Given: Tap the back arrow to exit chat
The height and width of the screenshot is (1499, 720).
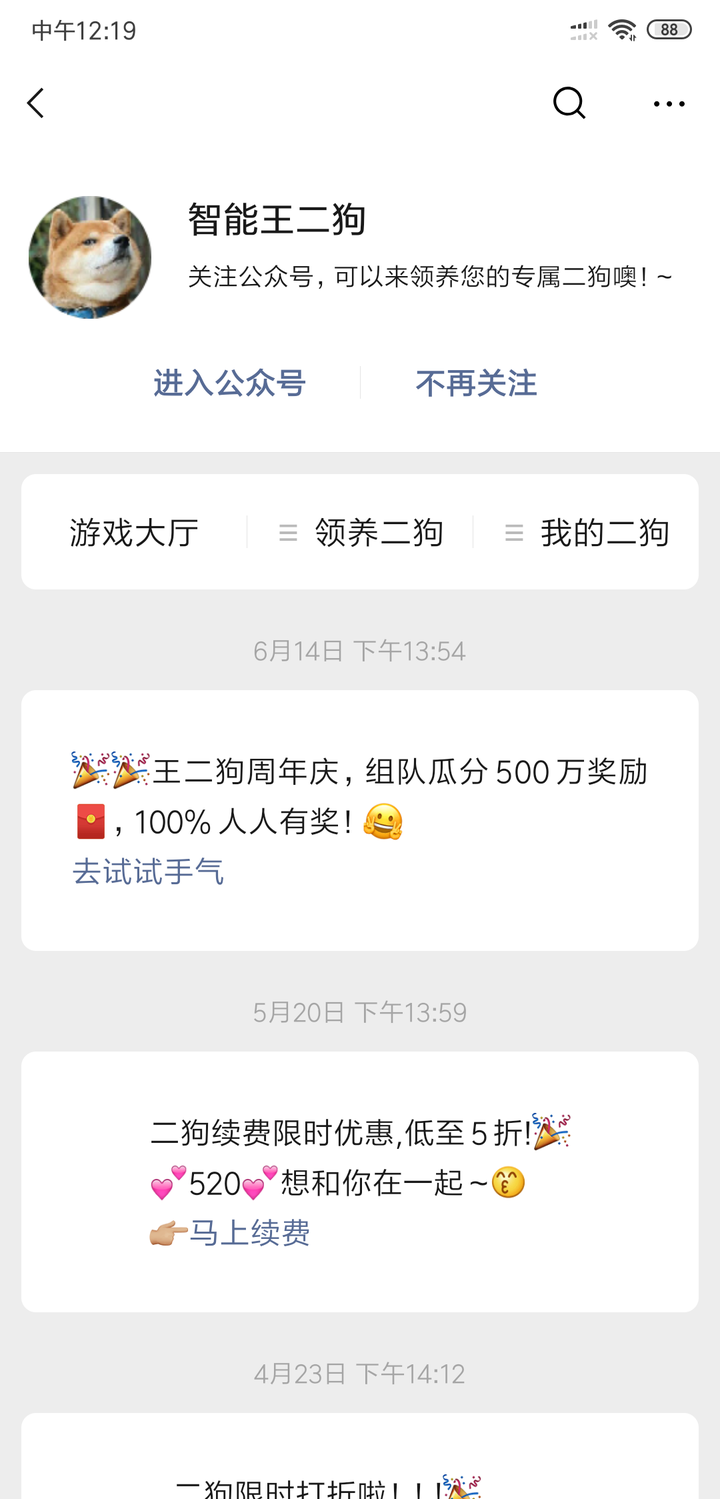Looking at the screenshot, I should pos(36,103).
